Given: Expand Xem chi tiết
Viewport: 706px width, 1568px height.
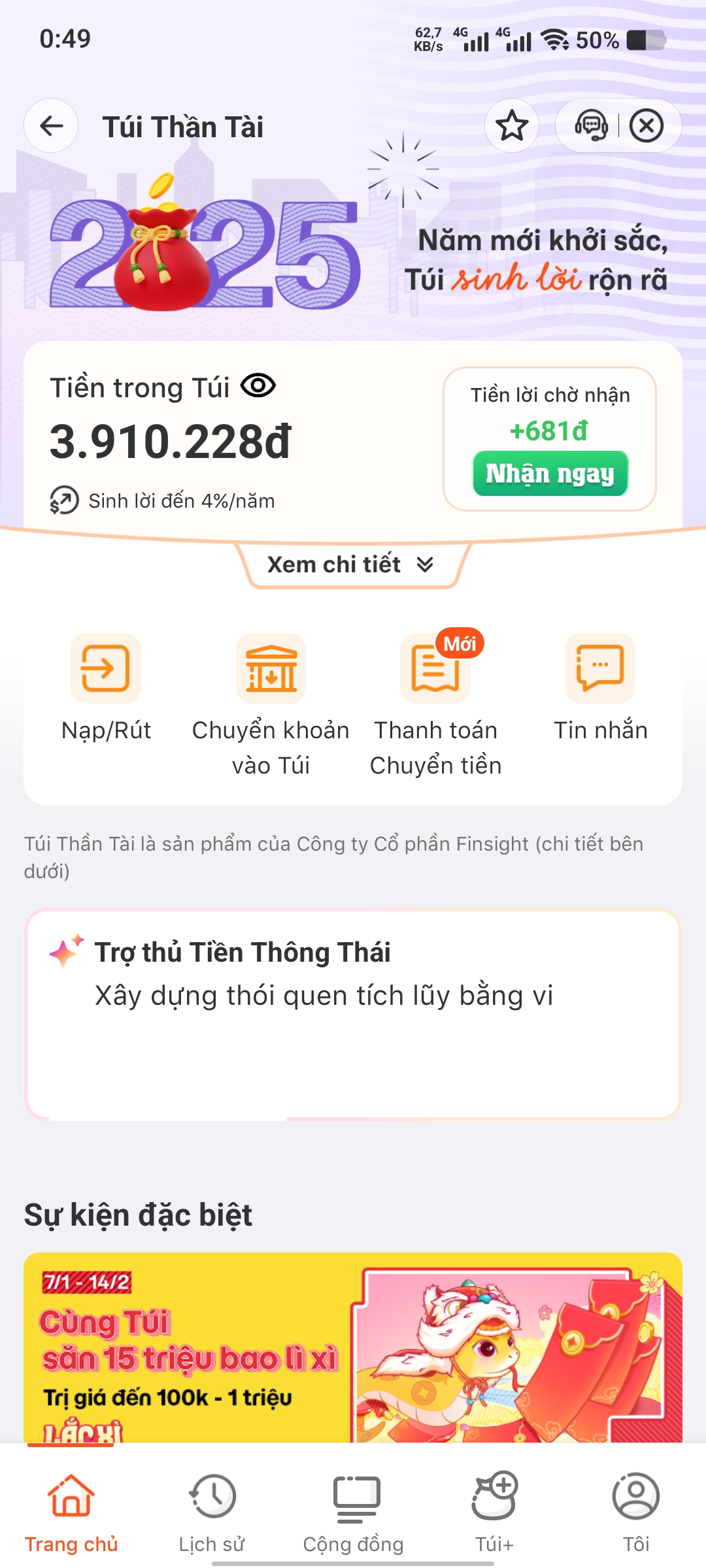Looking at the screenshot, I should point(350,564).
